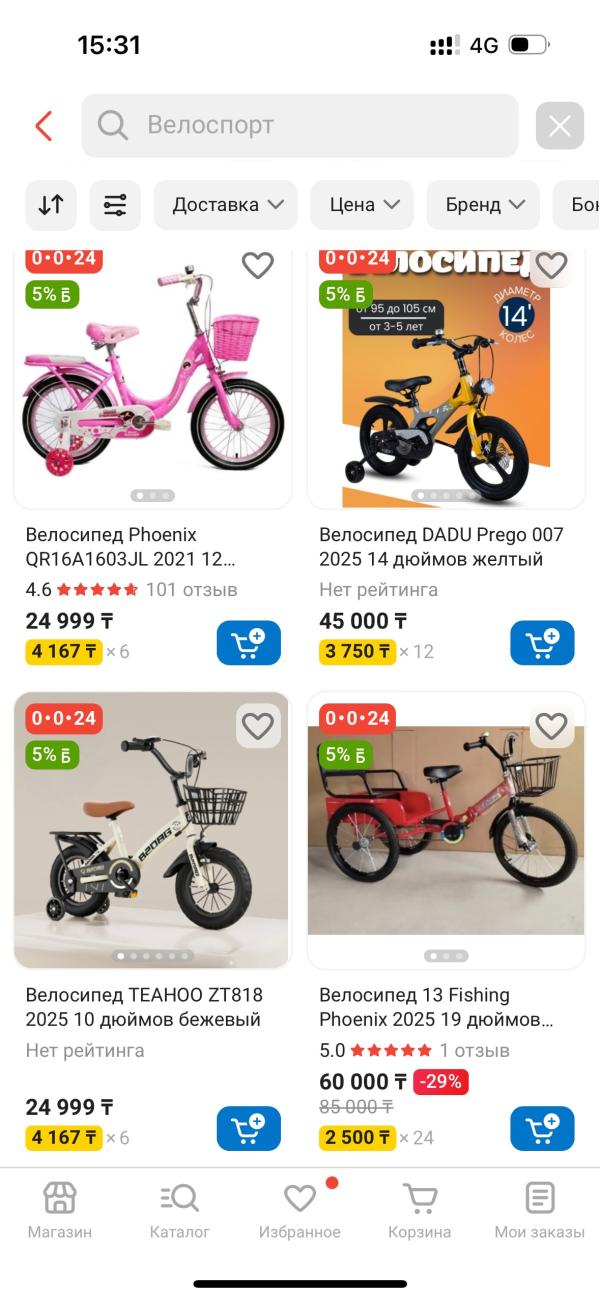Add Phoenix QR16A1603JL bike to cart
The image size is (600, 1300).
point(248,643)
